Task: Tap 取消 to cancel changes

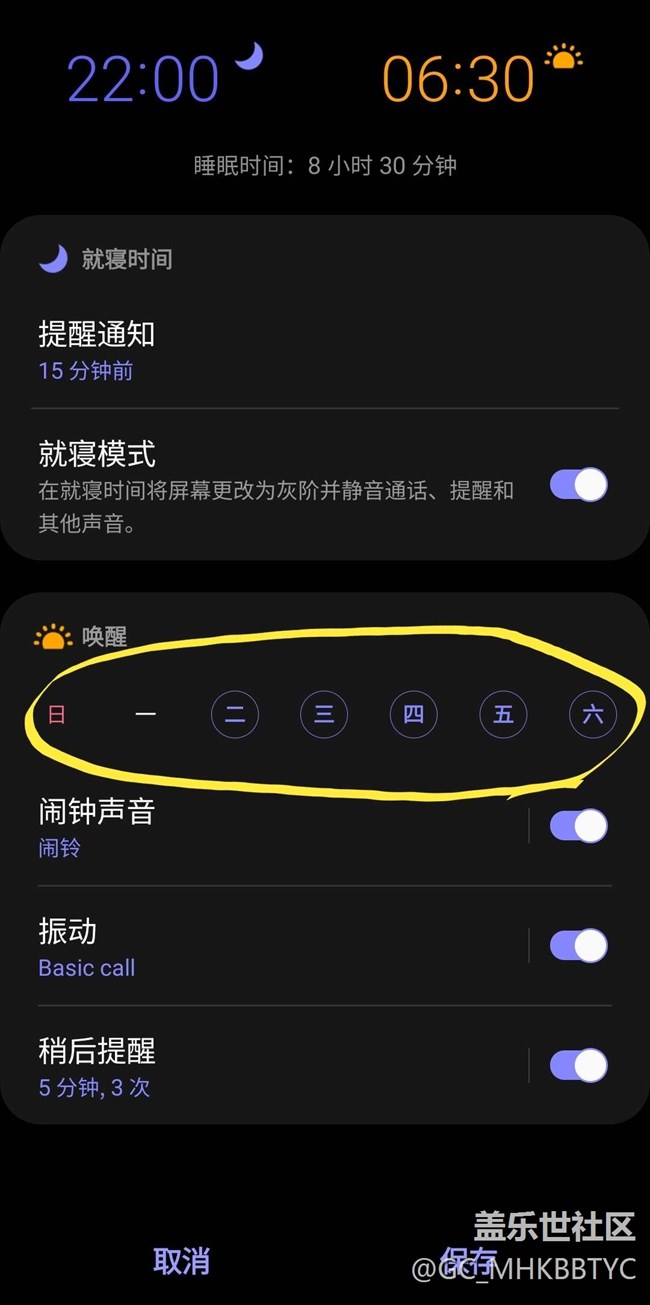Action: [181, 1260]
